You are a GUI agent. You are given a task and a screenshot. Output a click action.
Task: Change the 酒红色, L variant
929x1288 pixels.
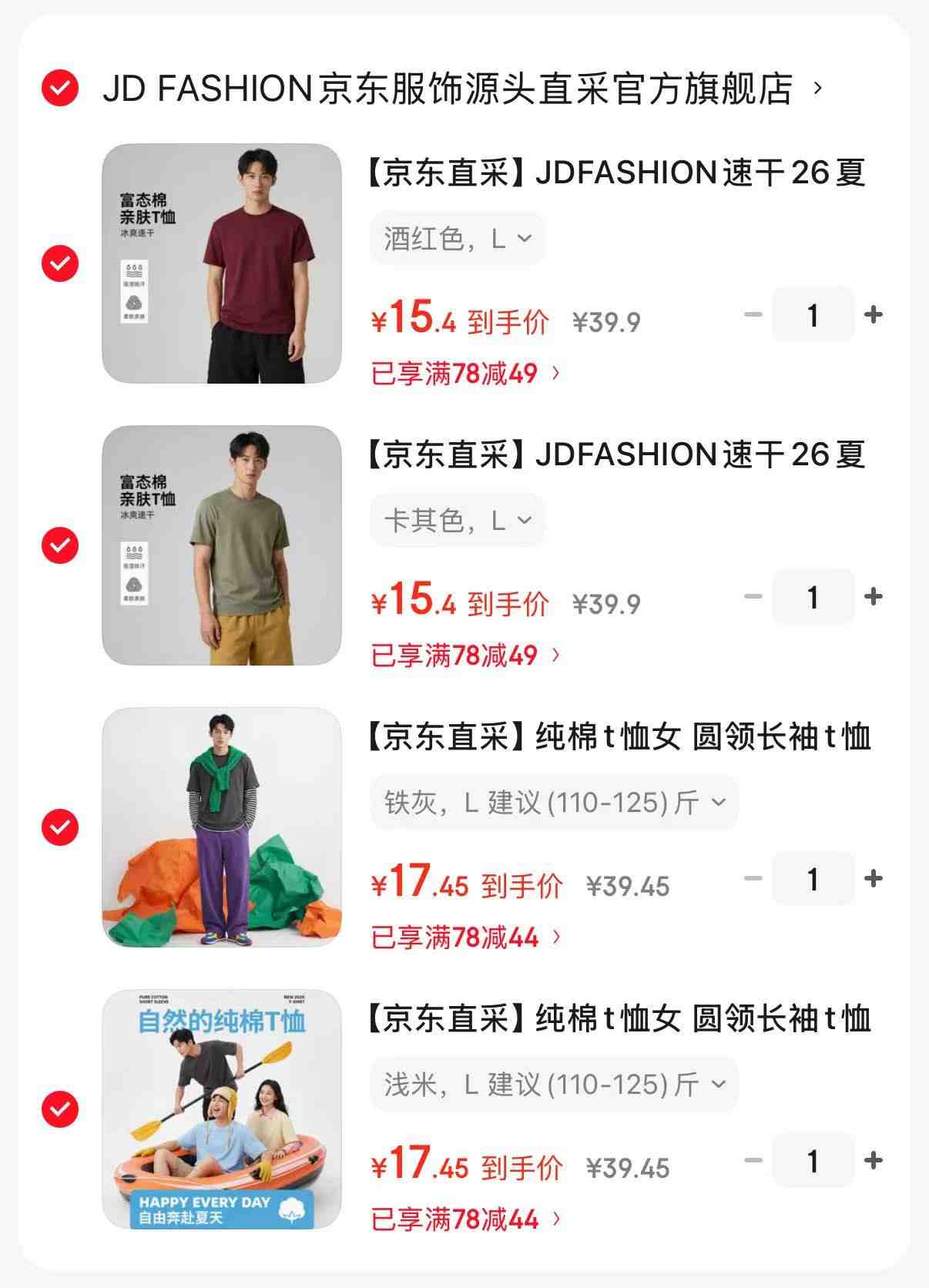tap(458, 239)
